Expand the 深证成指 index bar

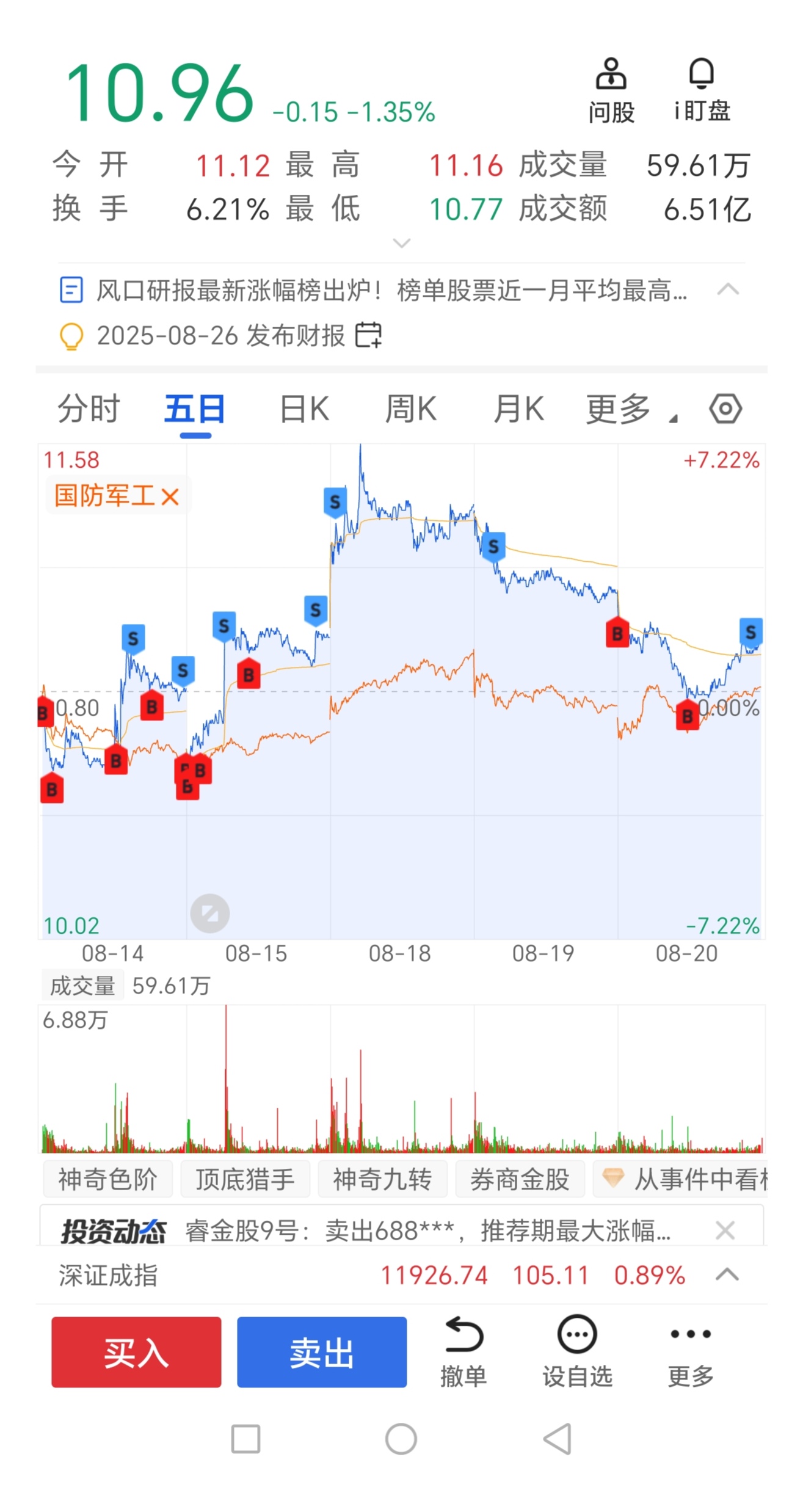tap(727, 1275)
